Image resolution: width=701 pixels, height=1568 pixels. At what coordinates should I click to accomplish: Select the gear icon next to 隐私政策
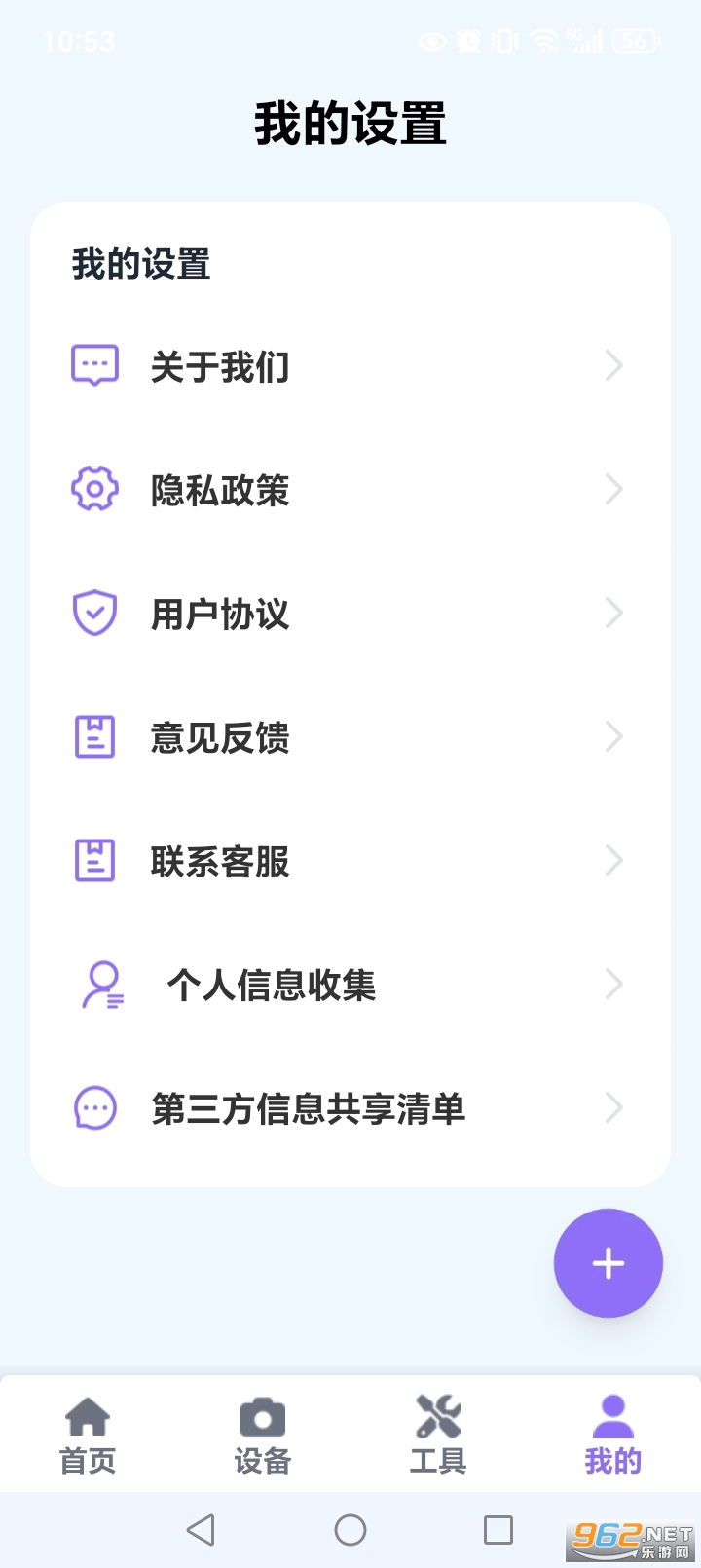94,489
